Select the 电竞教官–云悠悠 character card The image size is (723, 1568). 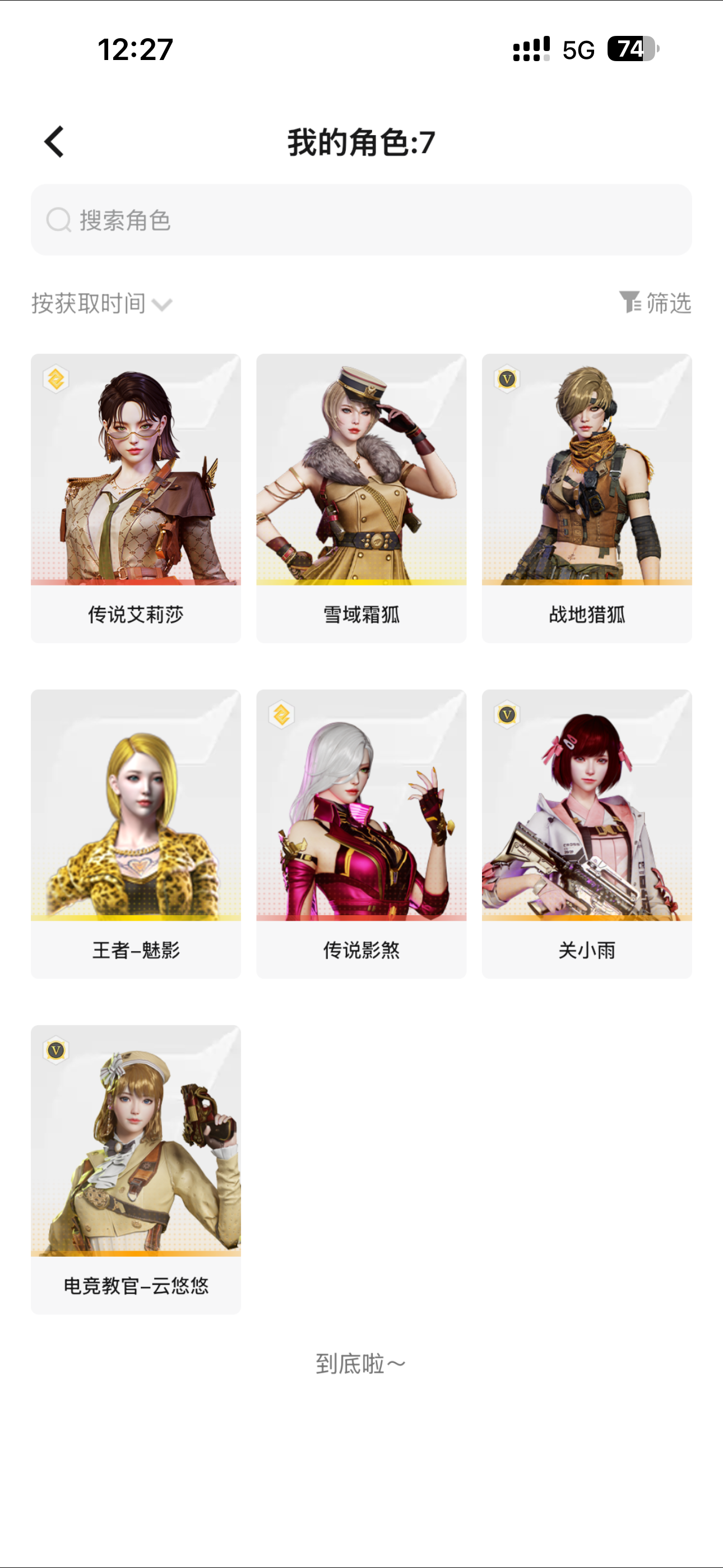point(136,1169)
